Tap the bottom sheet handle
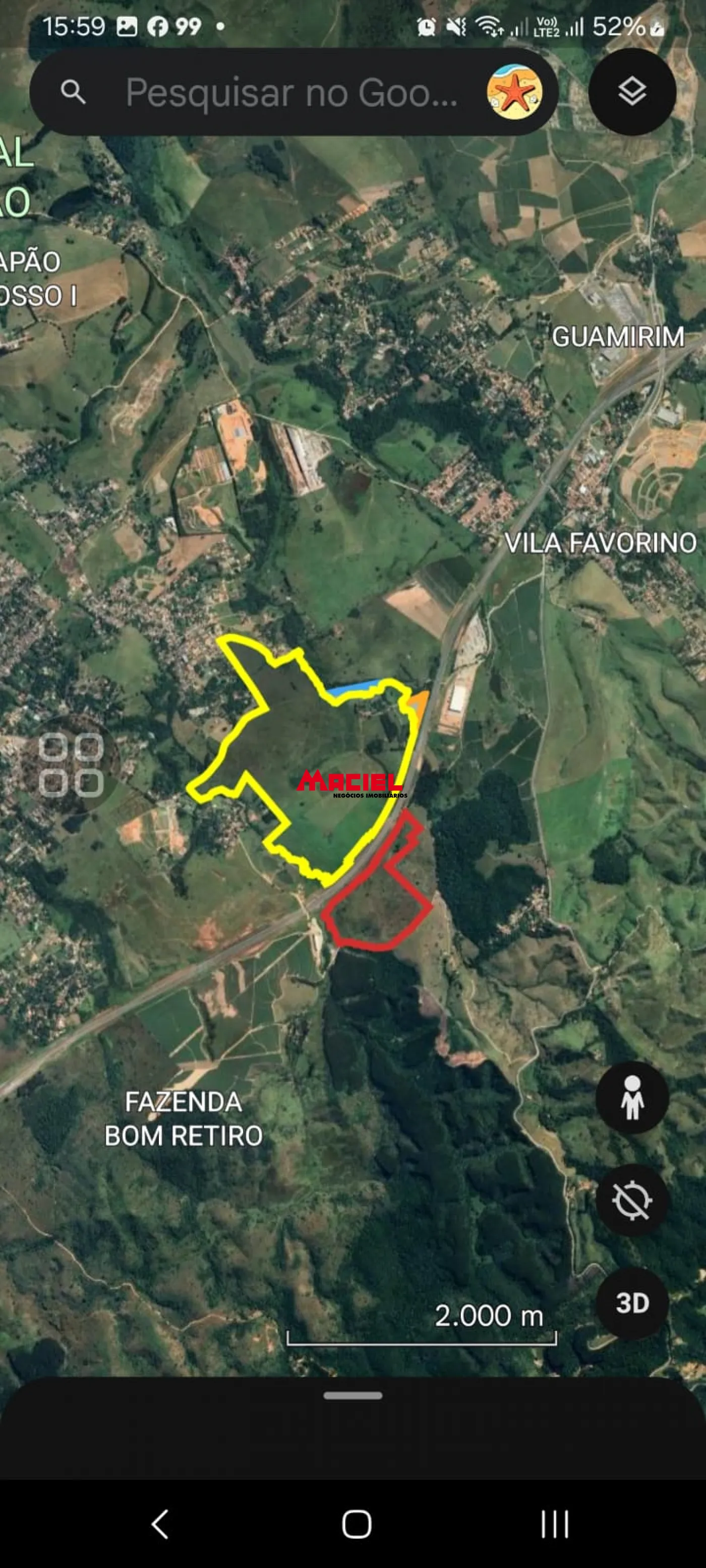 [x=352, y=1395]
